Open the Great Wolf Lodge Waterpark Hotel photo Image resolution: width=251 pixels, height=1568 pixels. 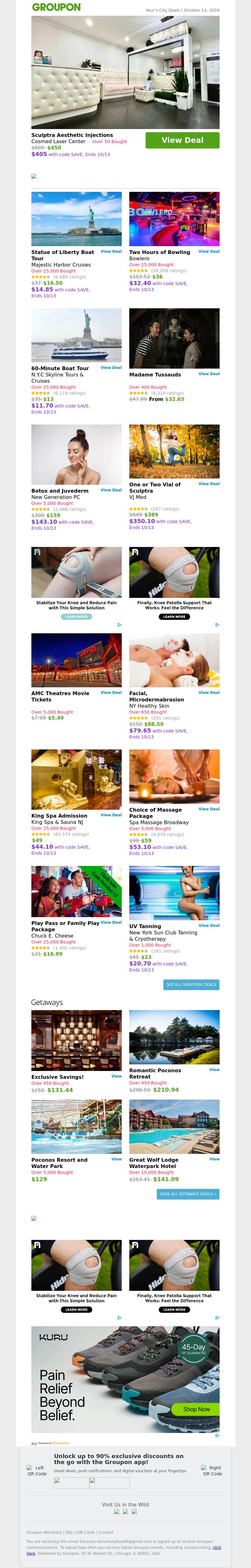[174, 1127]
